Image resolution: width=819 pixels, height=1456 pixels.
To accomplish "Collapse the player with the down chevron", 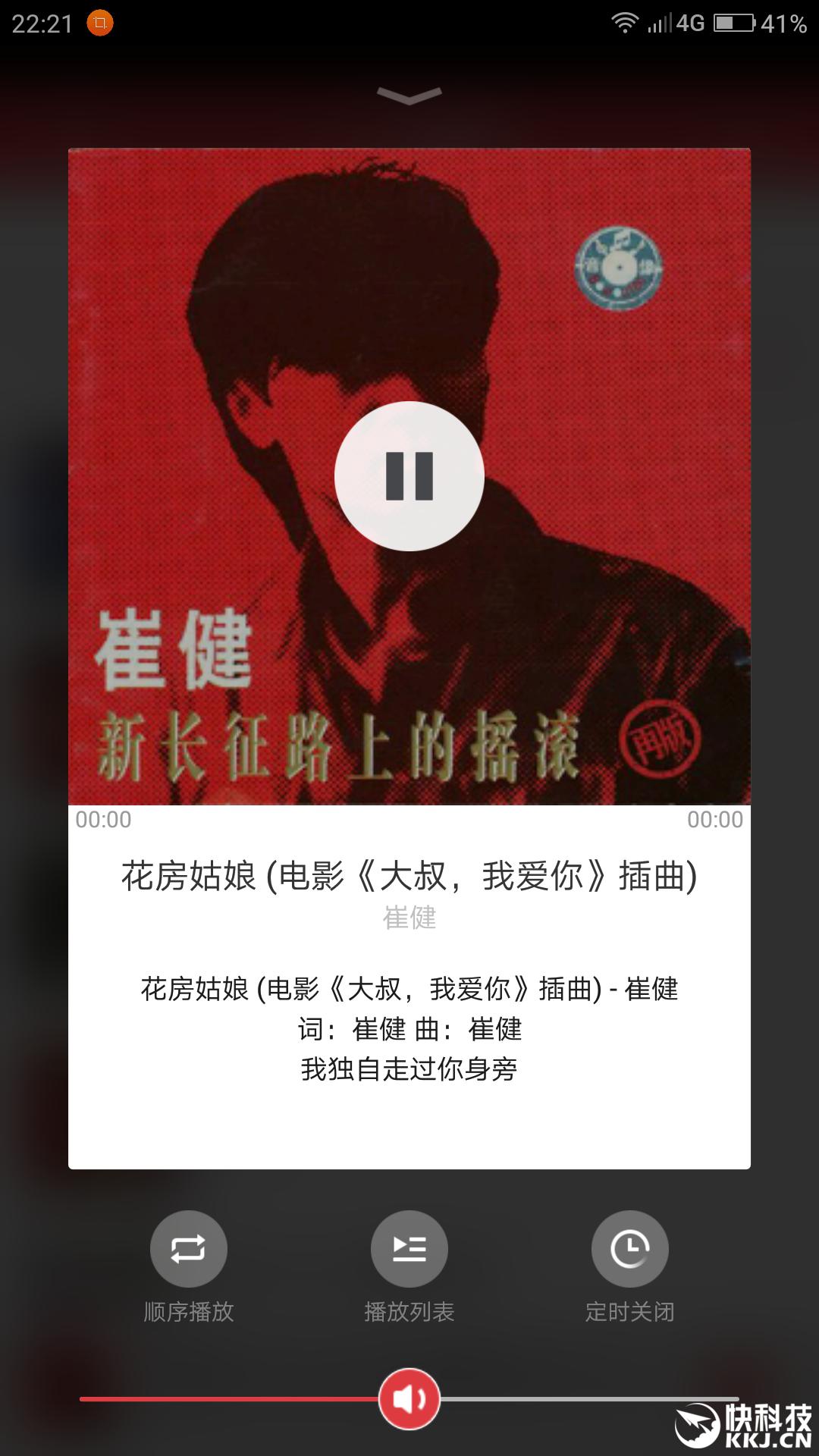I will (x=409, y=96).
